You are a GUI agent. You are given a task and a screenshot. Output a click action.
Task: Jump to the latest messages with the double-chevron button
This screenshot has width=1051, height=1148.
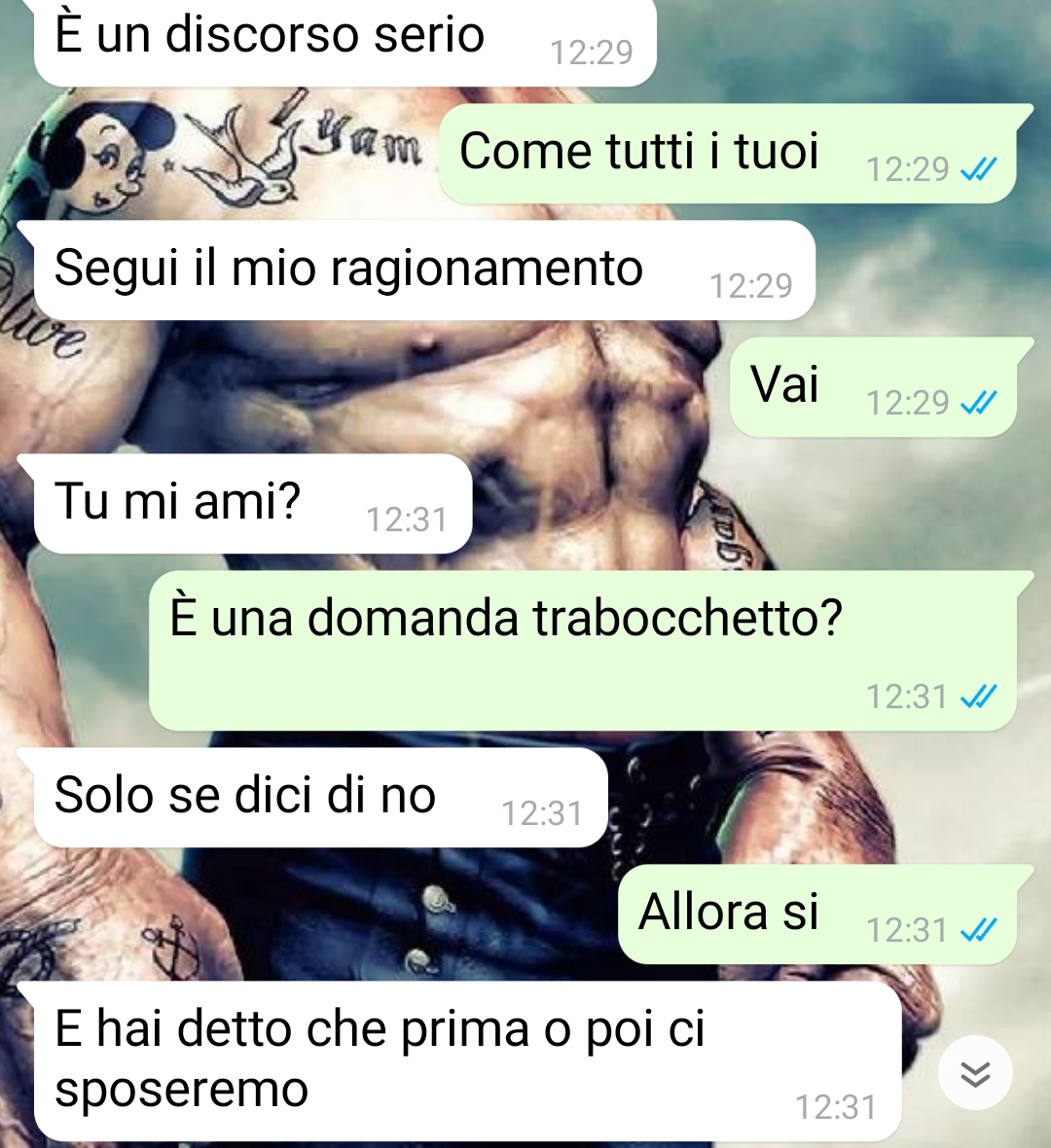[975, 1074]
